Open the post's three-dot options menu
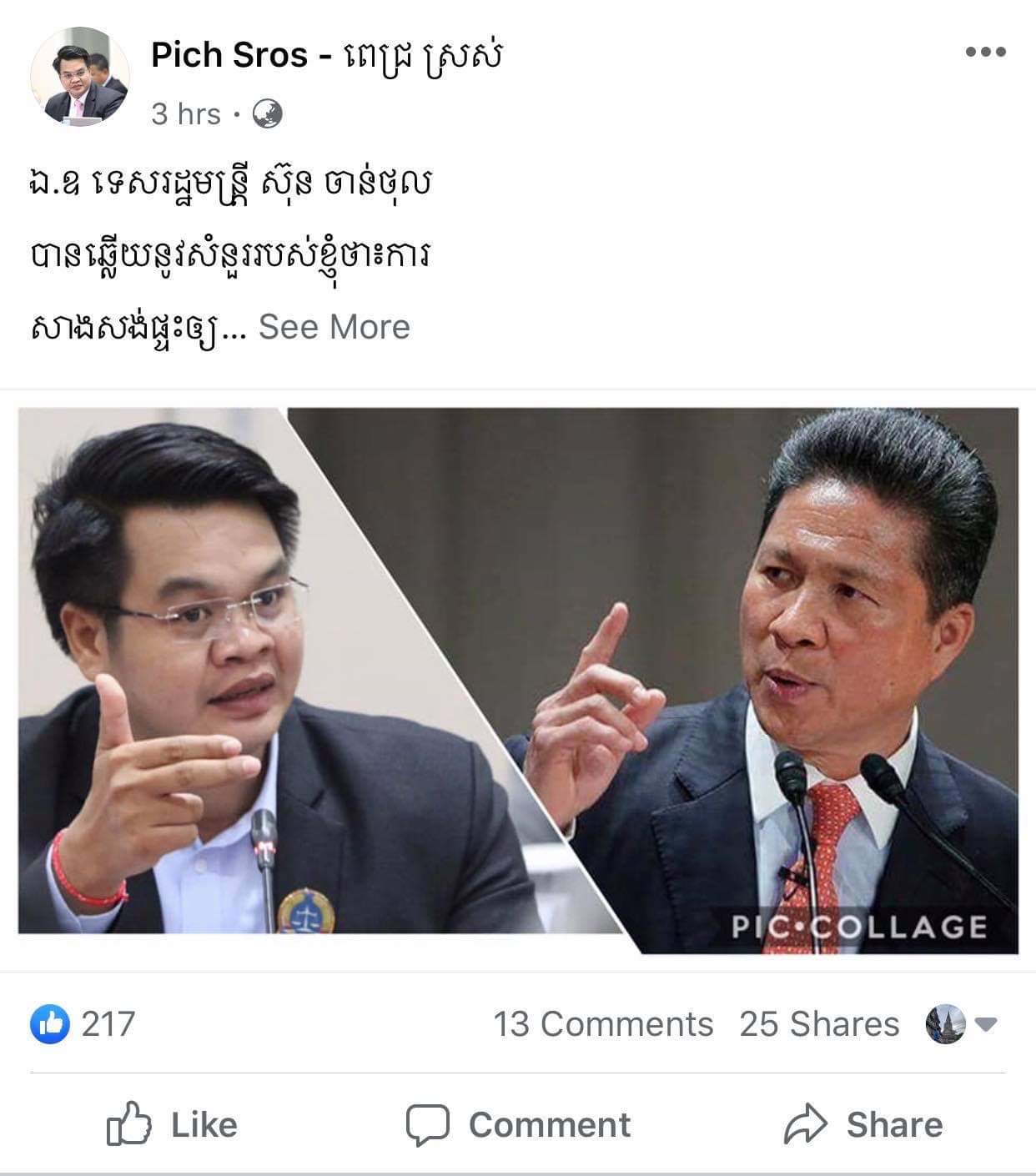This screenshot has width=1036, height=1176. (985, 52)
